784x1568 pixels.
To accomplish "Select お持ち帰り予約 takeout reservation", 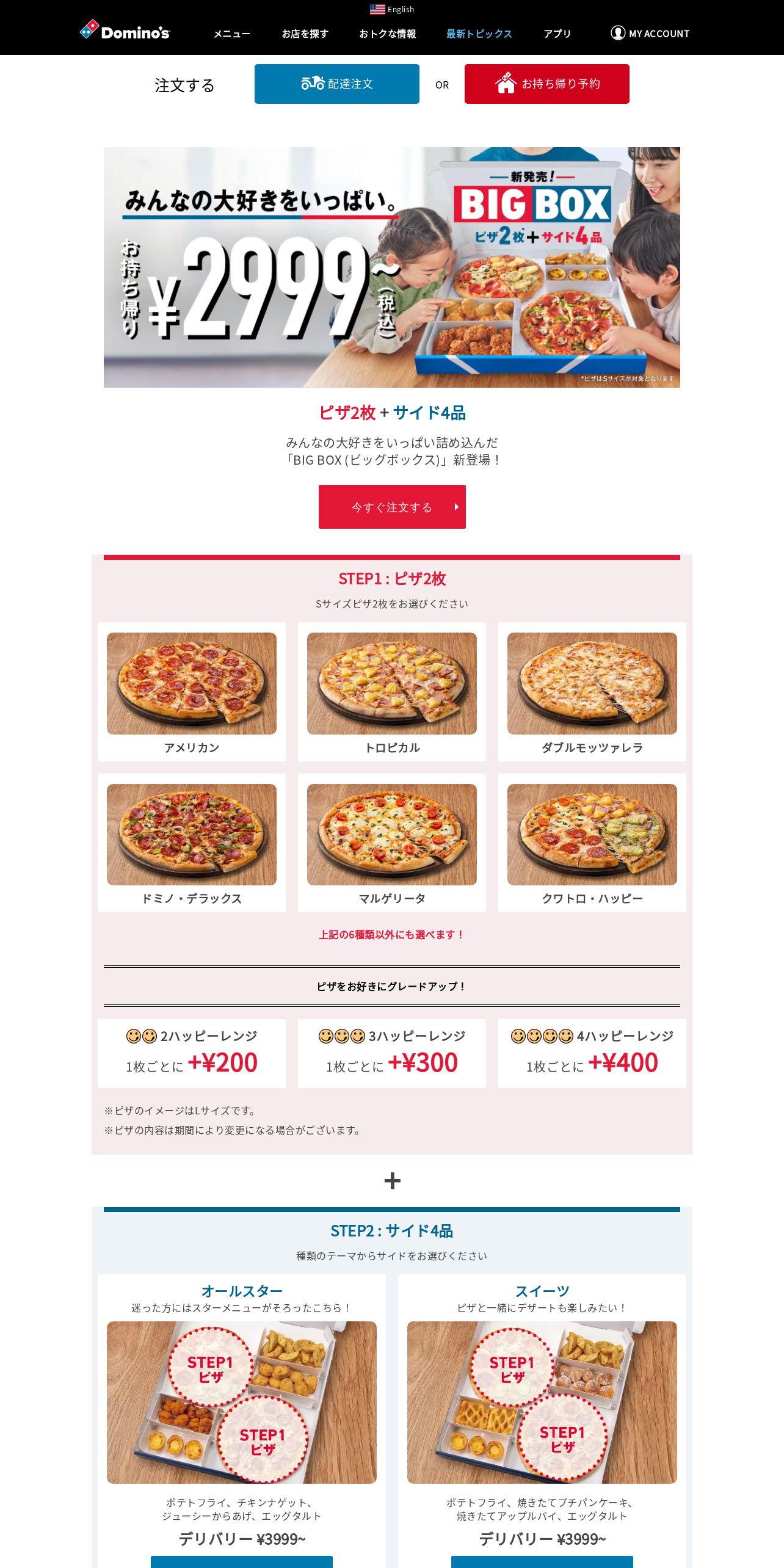I will (x=547, y=84).
